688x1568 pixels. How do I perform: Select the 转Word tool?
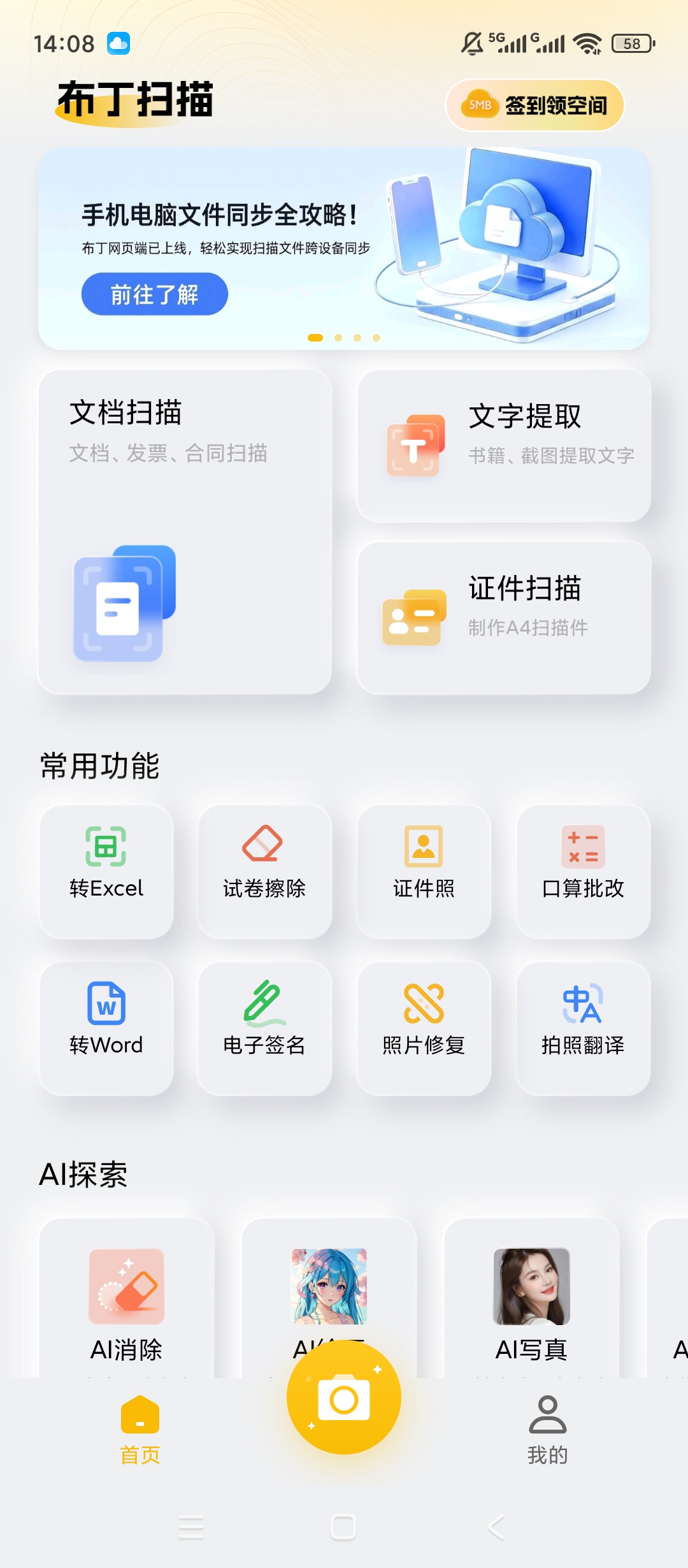click(x=106, y=1028)
